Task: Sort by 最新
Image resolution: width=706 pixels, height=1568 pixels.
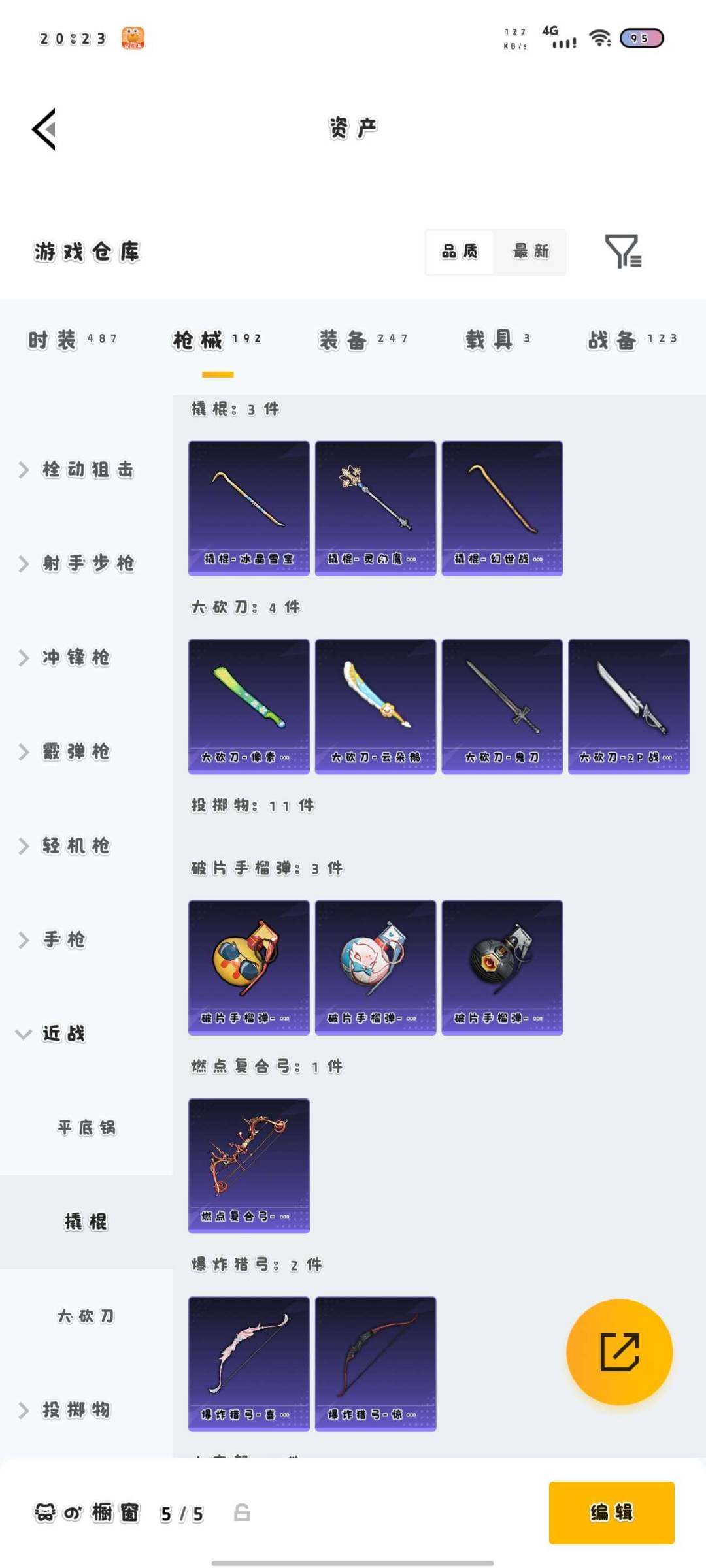Action: click(x=530, y=252)
